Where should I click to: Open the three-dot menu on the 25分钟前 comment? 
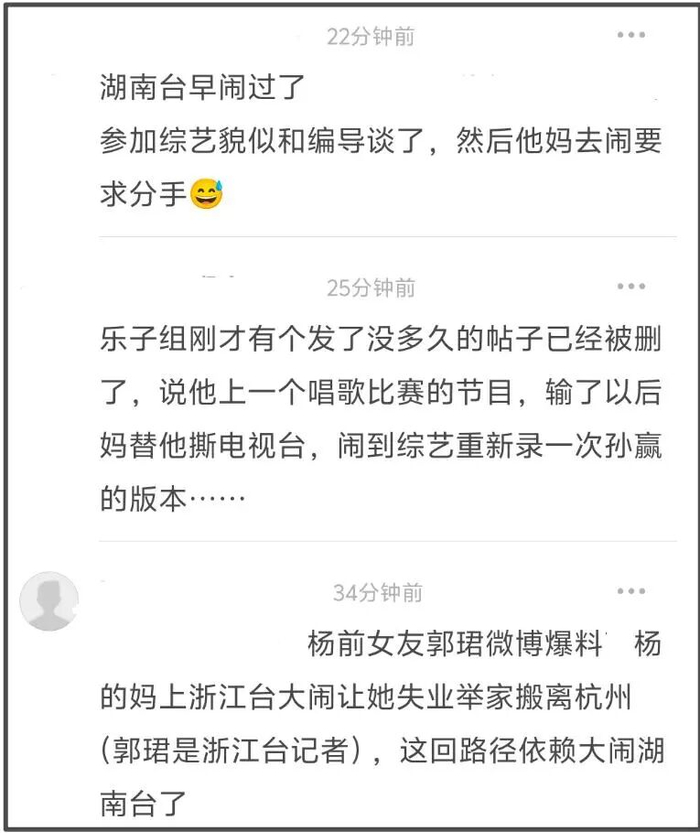click(630, 287)
